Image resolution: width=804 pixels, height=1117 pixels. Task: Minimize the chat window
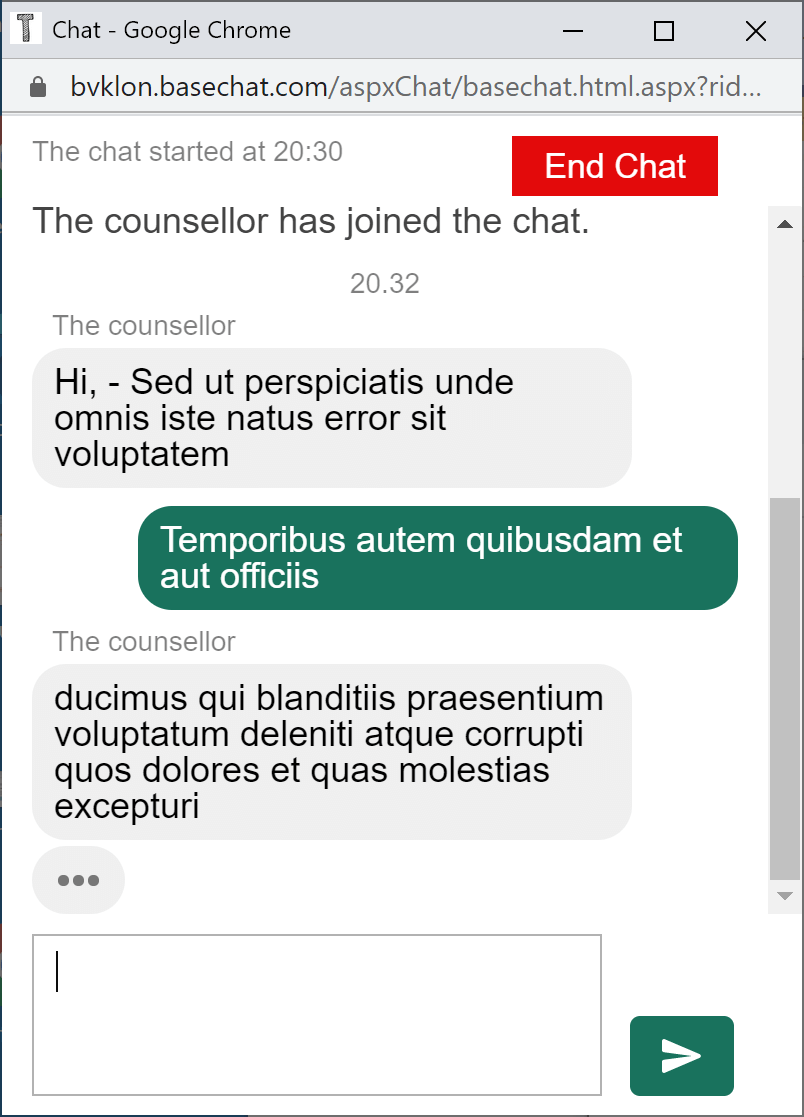(x=573, y=31)
